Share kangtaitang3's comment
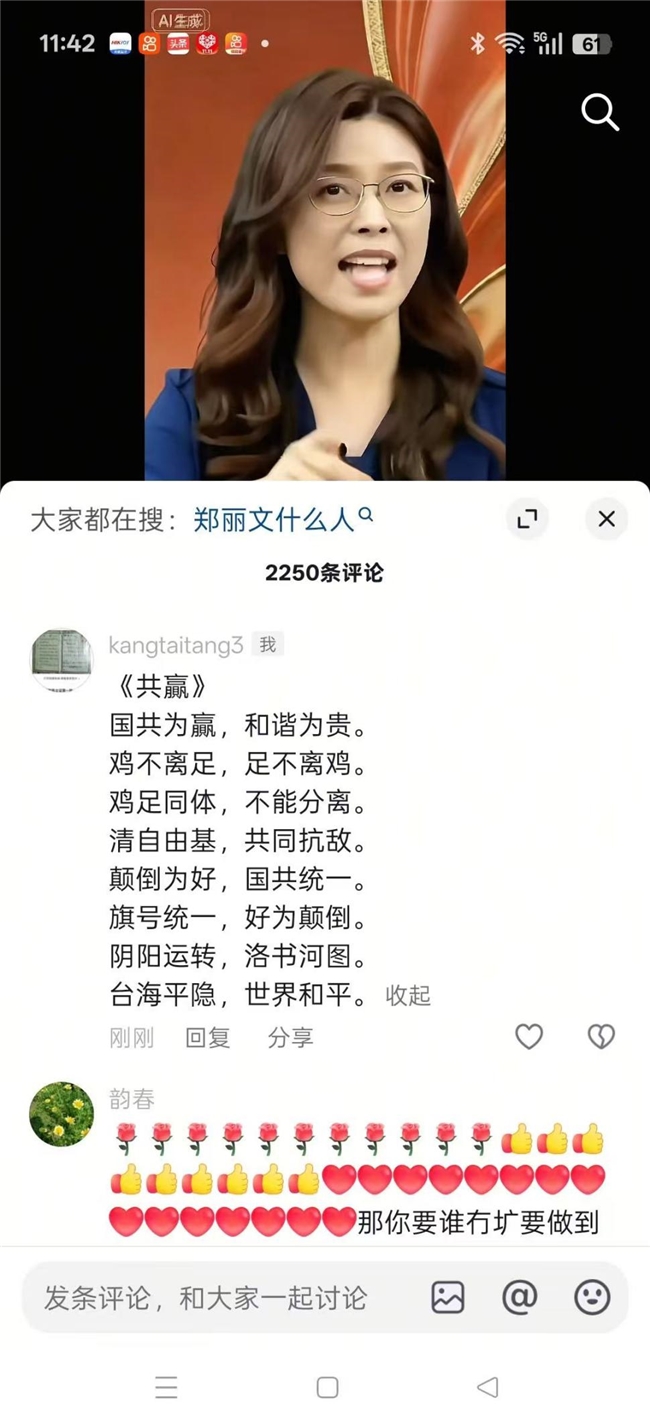This screenshot has width=650, height=1427. coord(290,1038)
